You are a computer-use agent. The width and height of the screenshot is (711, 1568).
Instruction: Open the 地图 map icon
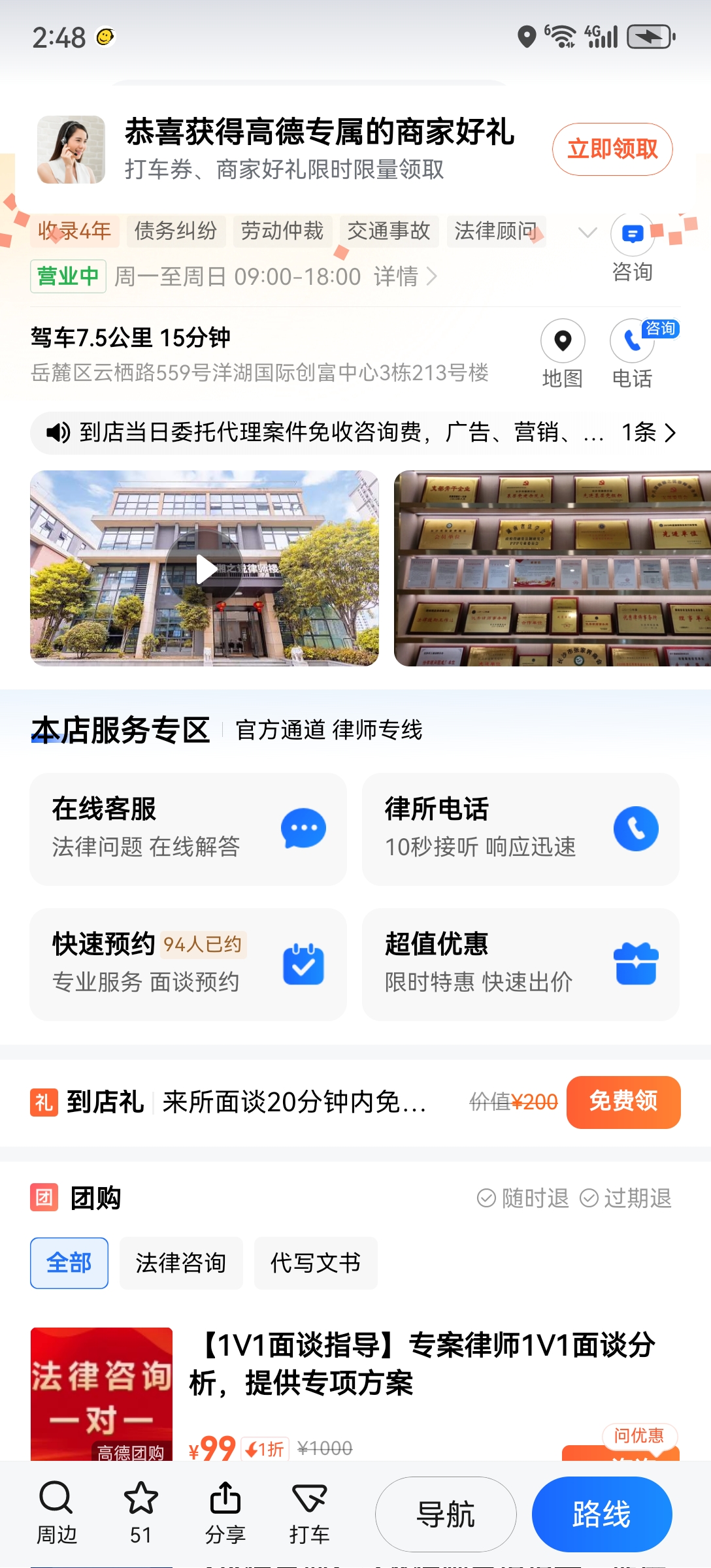pyautogui.click(x=563, y=341)
